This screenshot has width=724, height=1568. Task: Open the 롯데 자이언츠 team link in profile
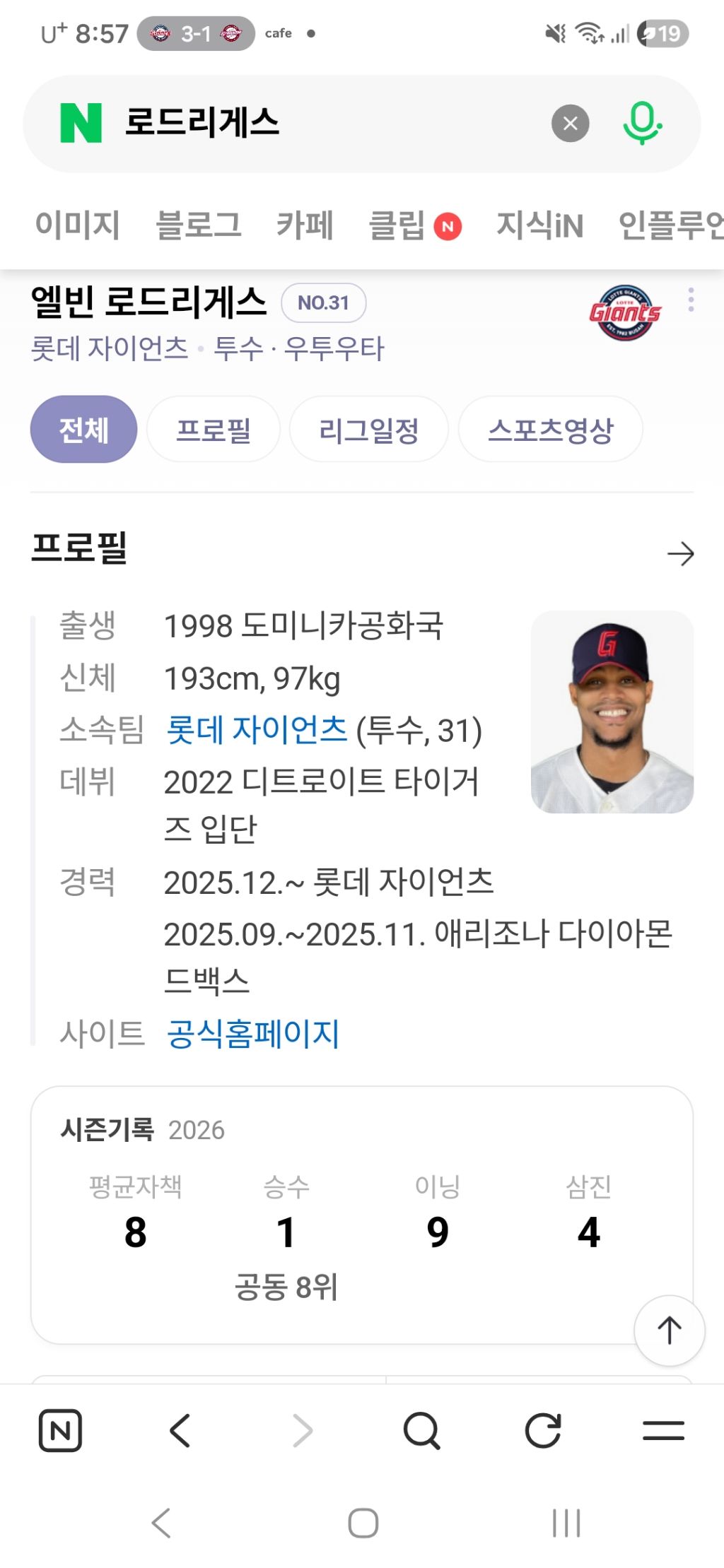(257, 730)
